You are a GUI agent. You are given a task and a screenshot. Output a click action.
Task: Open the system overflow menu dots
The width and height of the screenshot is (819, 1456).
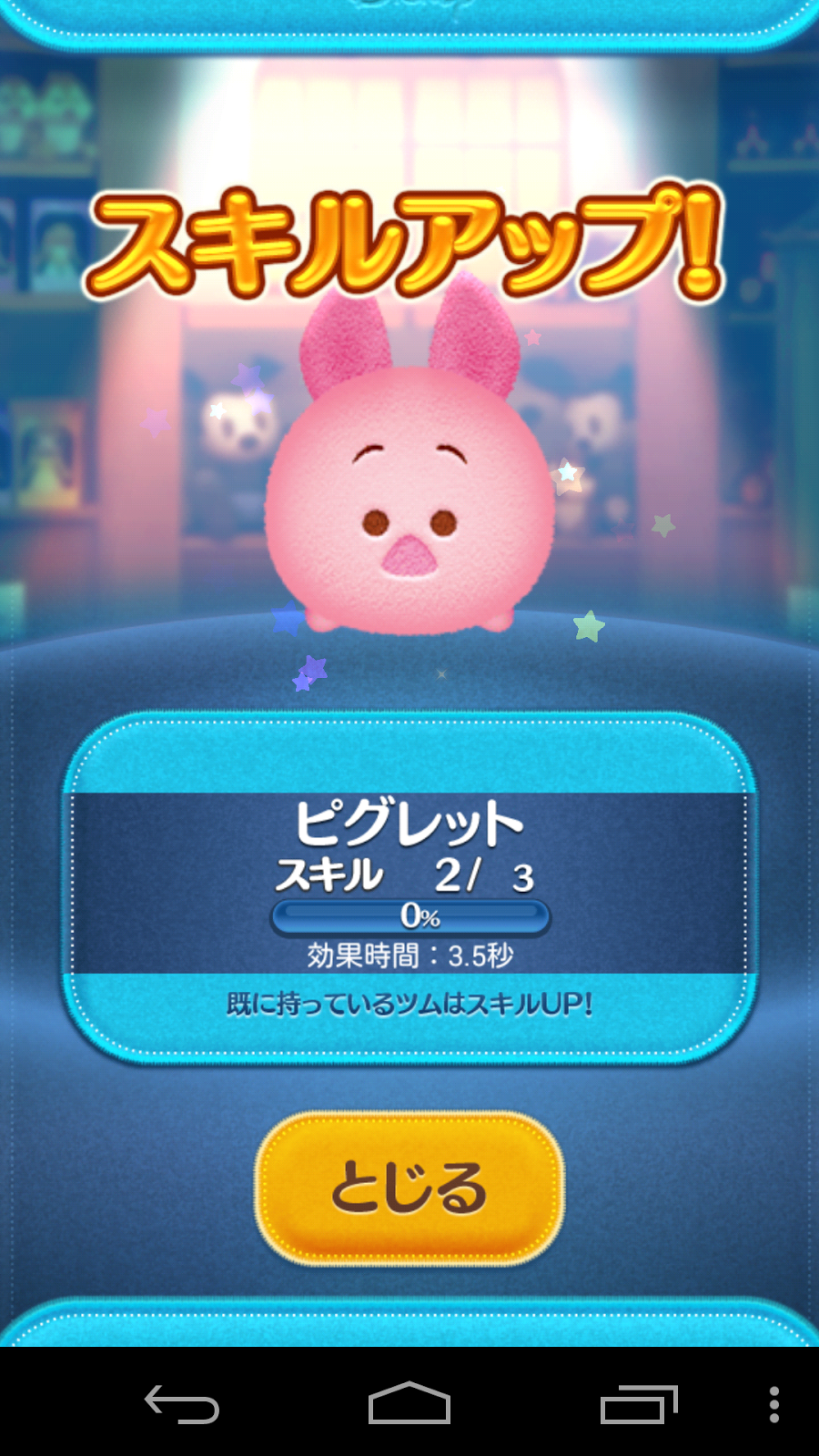(x=773, y=1404)
